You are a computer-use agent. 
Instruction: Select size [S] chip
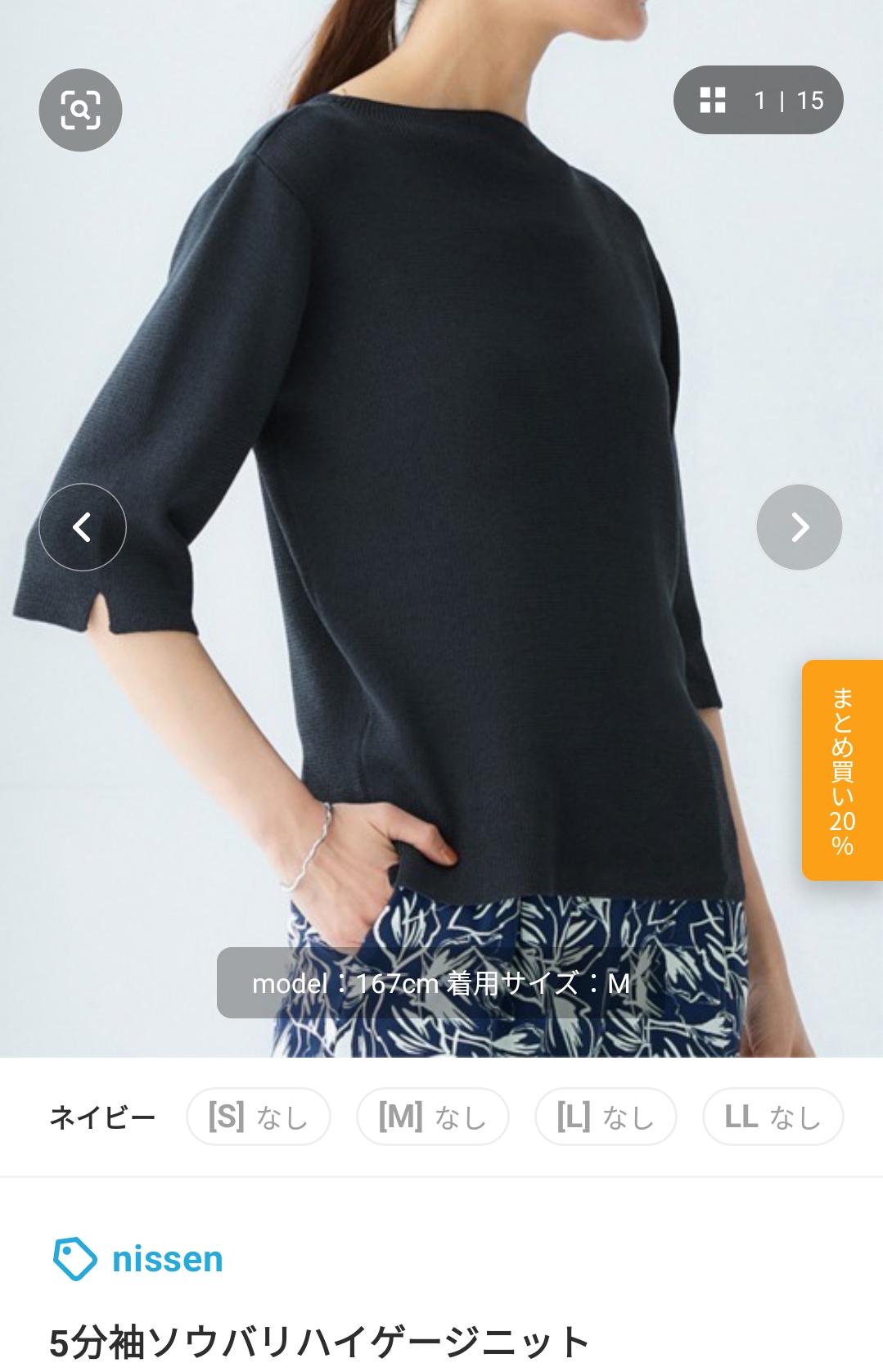(x=259, y=1117)
